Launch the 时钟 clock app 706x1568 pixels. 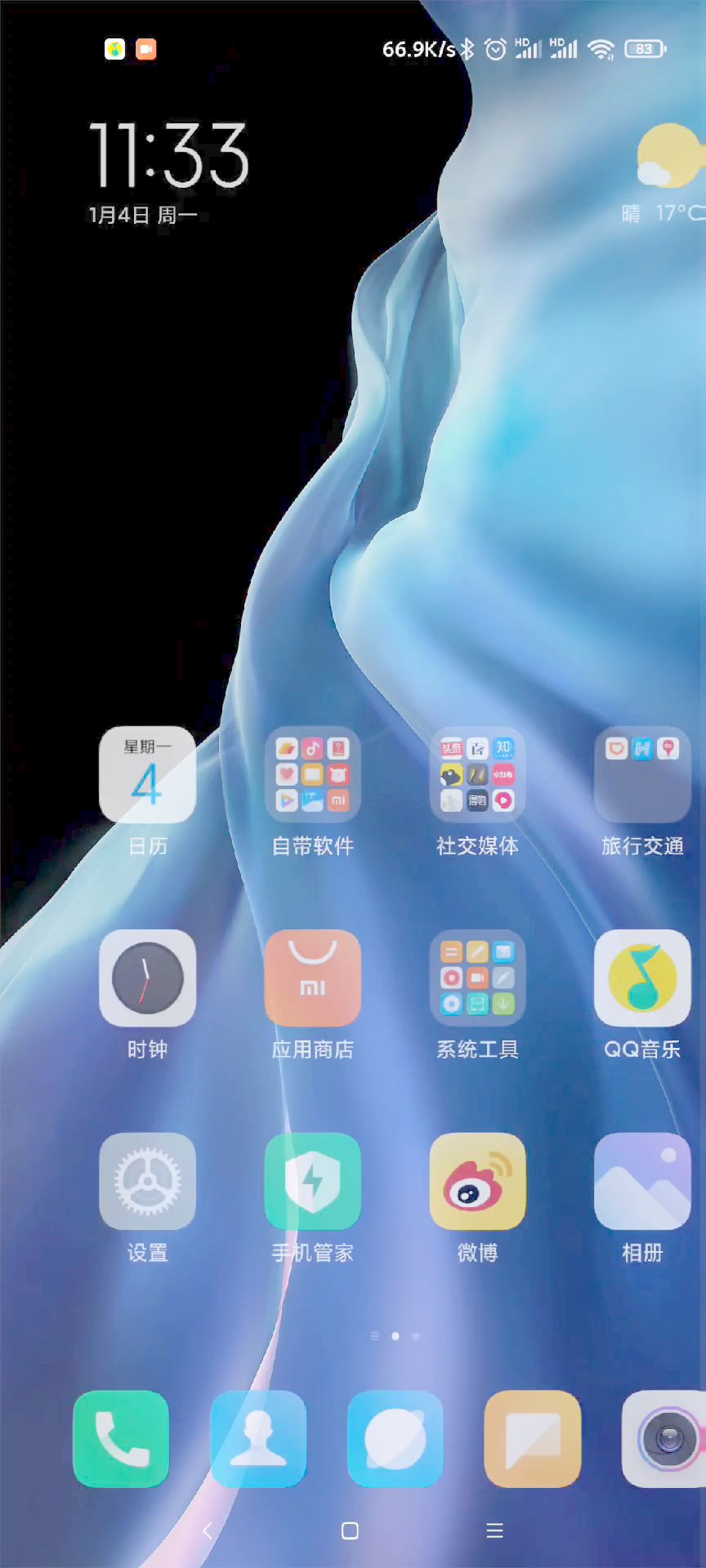[147, 978]
